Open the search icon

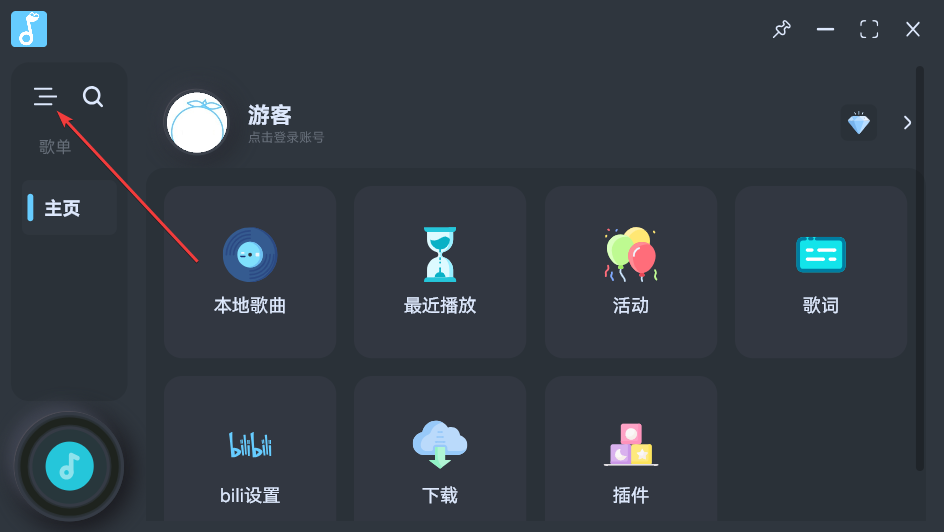pos(93,96)
